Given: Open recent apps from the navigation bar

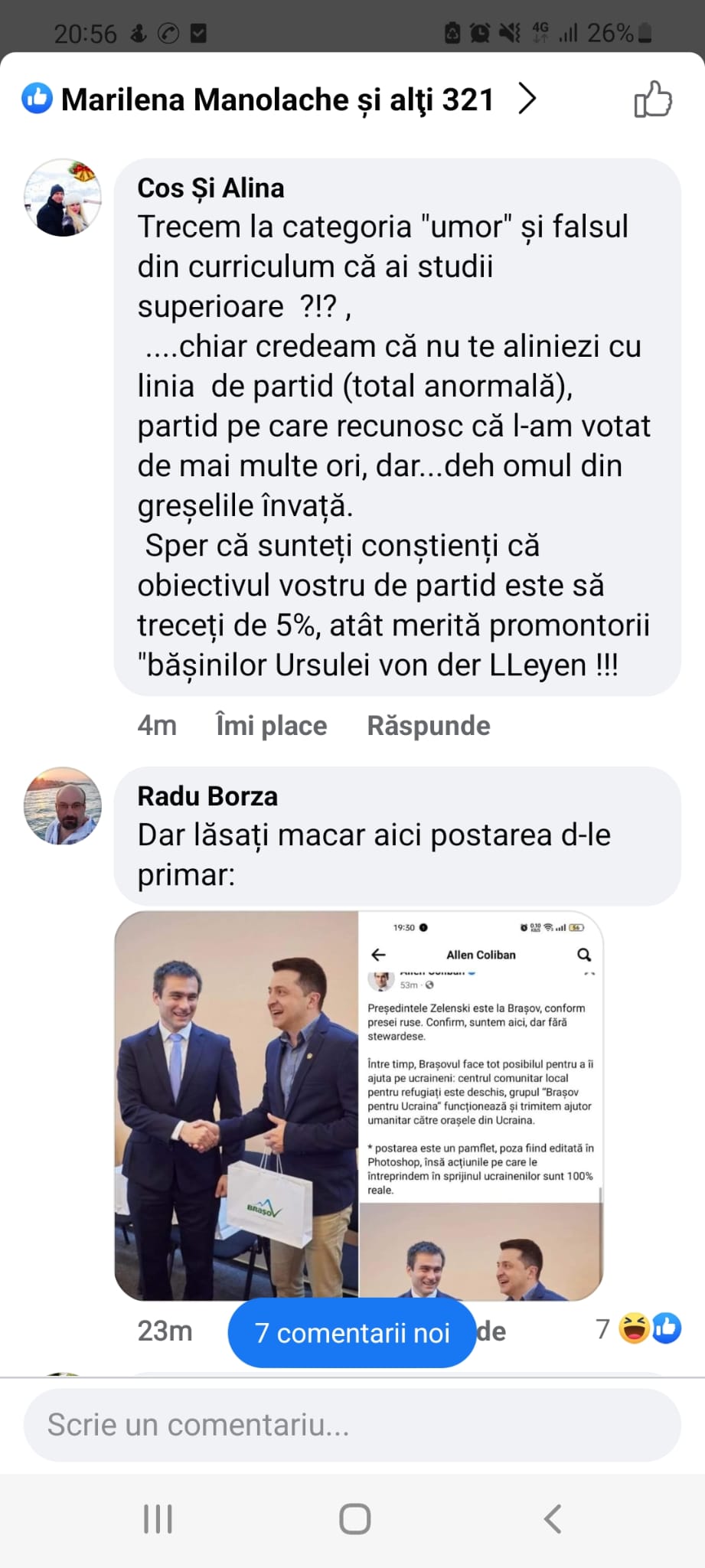Looking at the screenshot, I should pyautogui.click(x=158, y=1519).
